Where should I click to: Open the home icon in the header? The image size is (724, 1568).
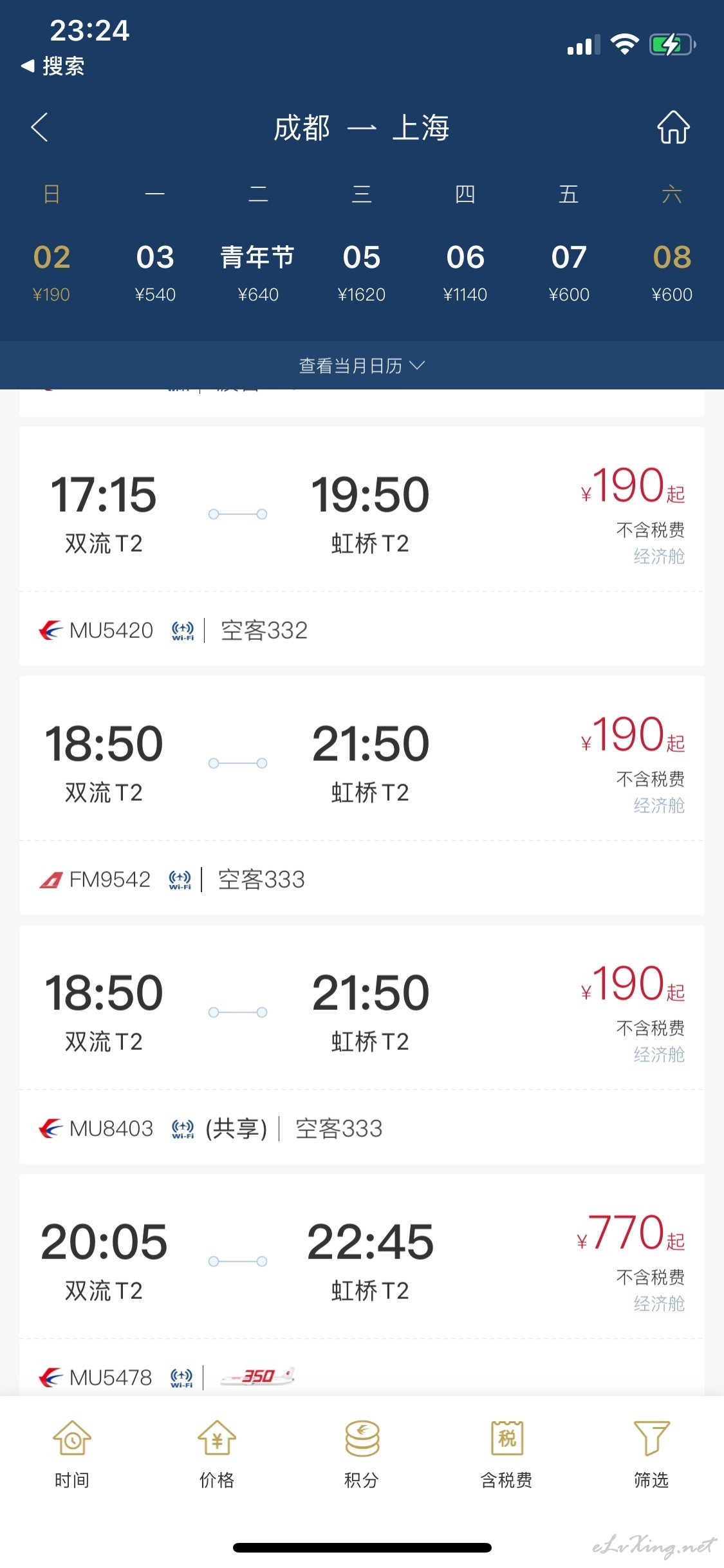tap(673, 127)
